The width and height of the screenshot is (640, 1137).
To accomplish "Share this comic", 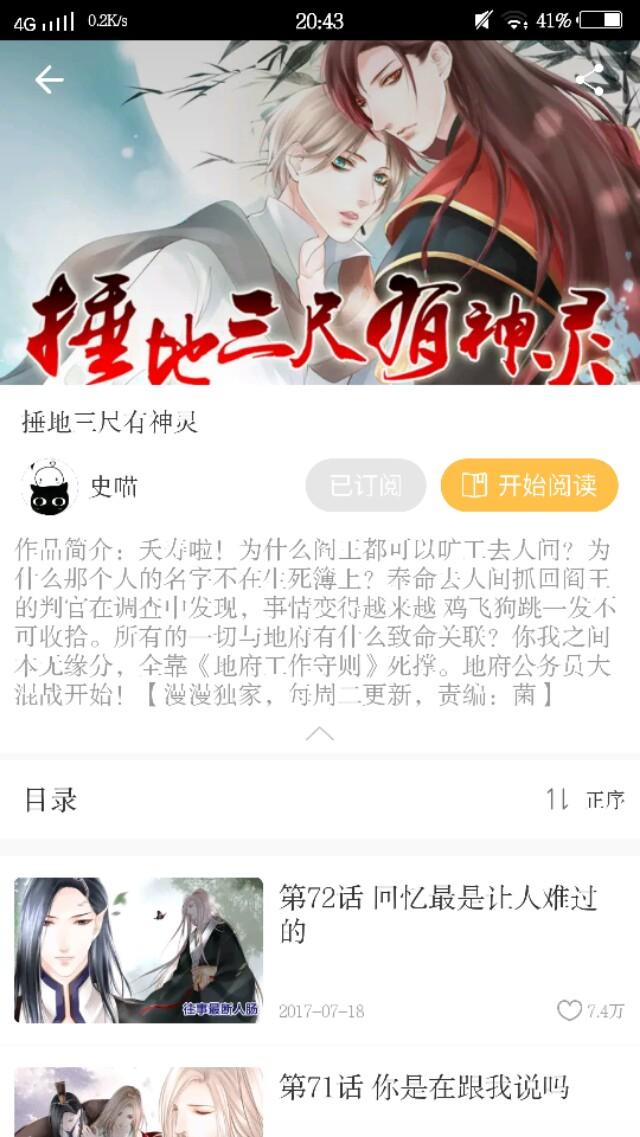I will [590, 80].
